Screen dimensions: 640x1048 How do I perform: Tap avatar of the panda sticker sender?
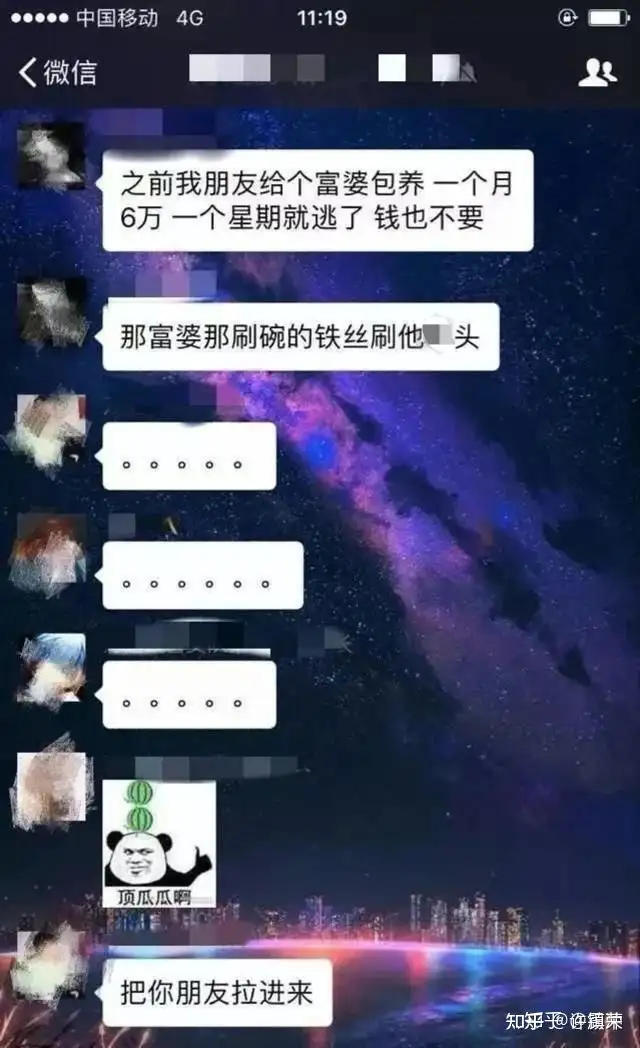click(x=51, y=790)
